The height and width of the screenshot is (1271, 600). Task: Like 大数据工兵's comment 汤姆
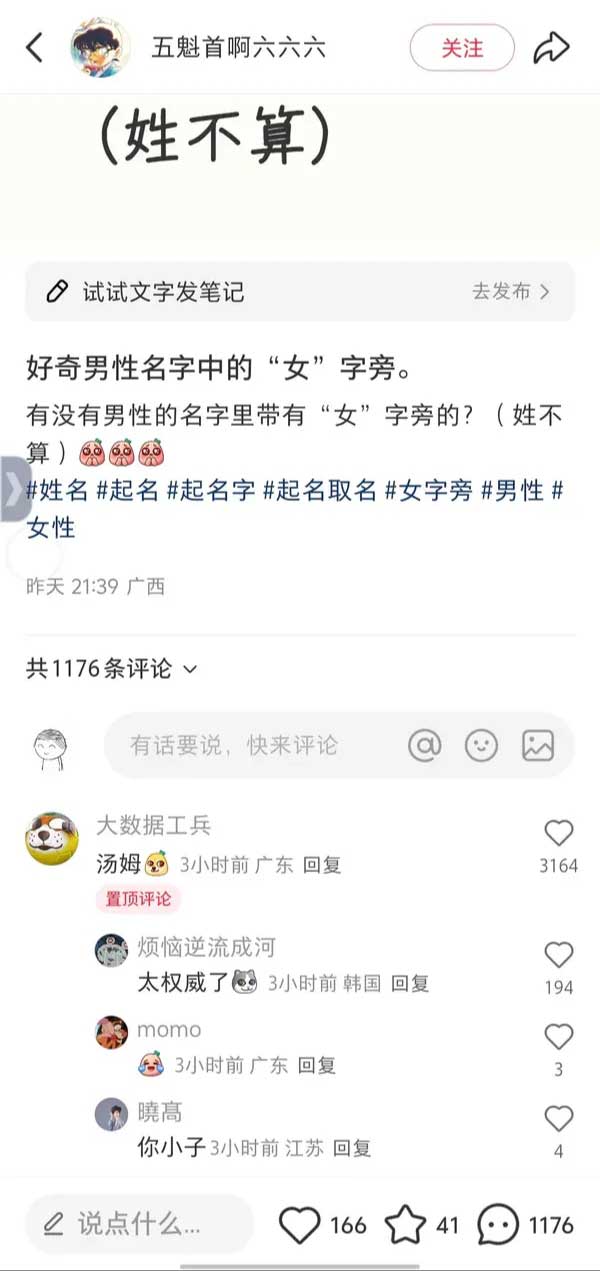pos(558,834)
